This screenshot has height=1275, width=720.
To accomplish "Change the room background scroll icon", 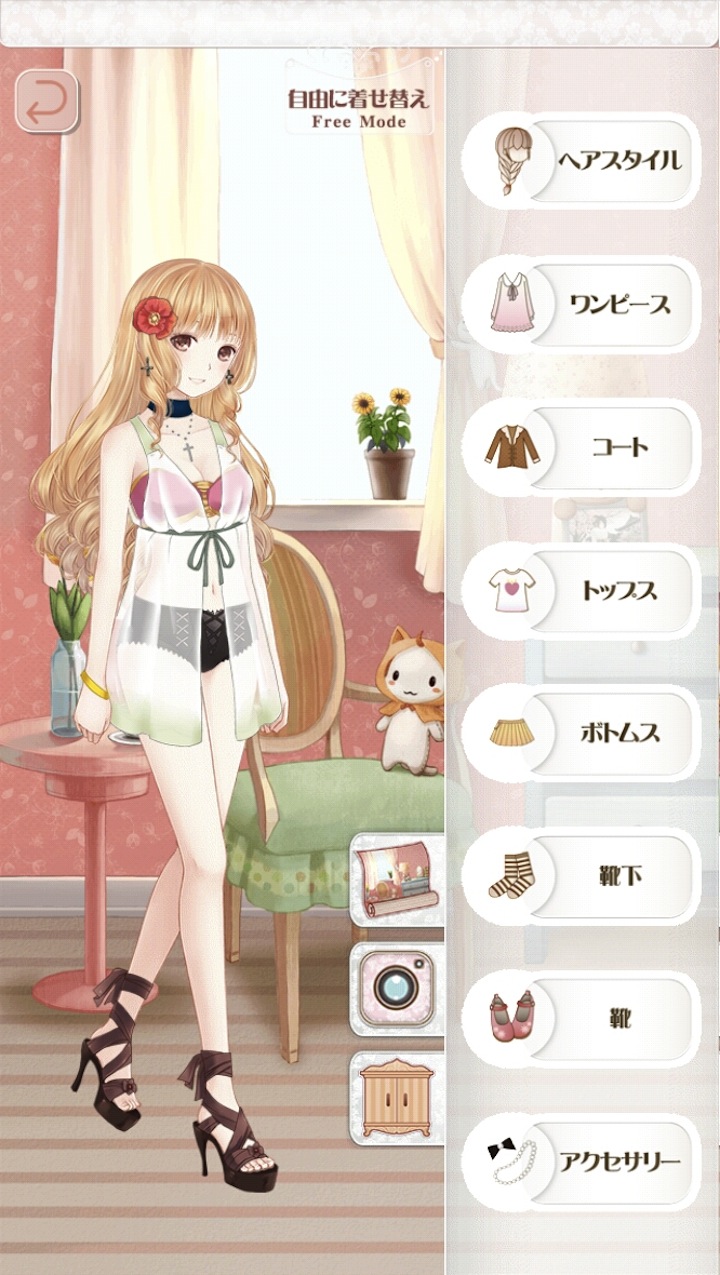I will click(x=398, y=879).
